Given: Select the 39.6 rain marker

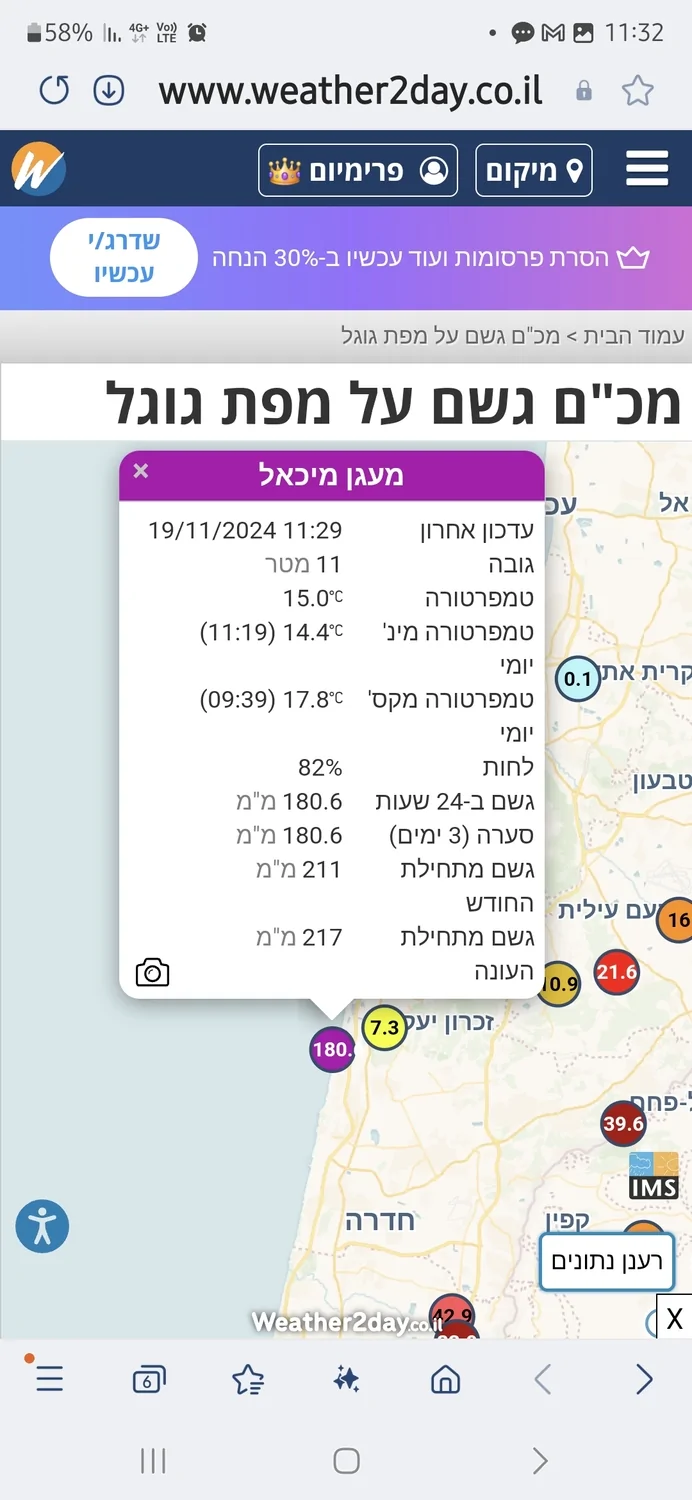Looking at the screenshot, I should 623,1124.
